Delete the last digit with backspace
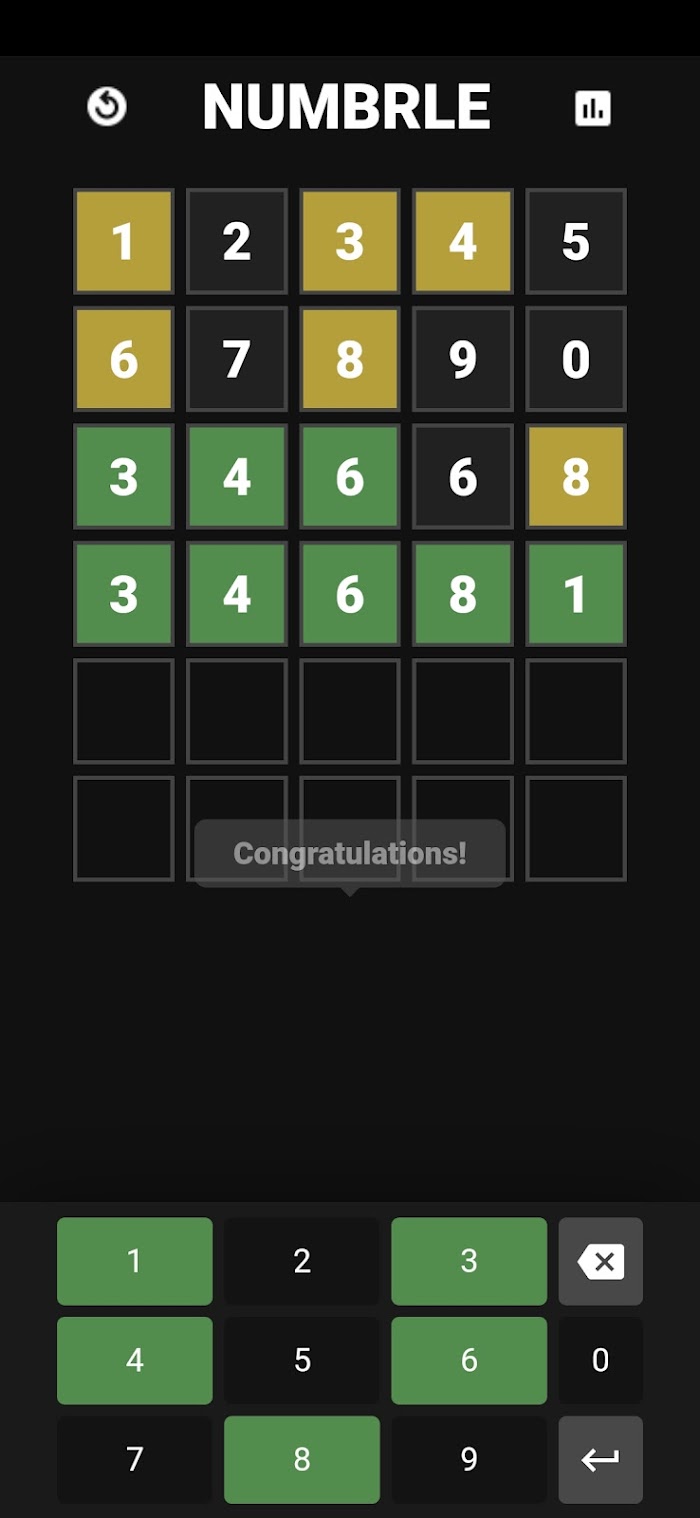Screen dimensions: 700x1518 [x=600, y=1261]
